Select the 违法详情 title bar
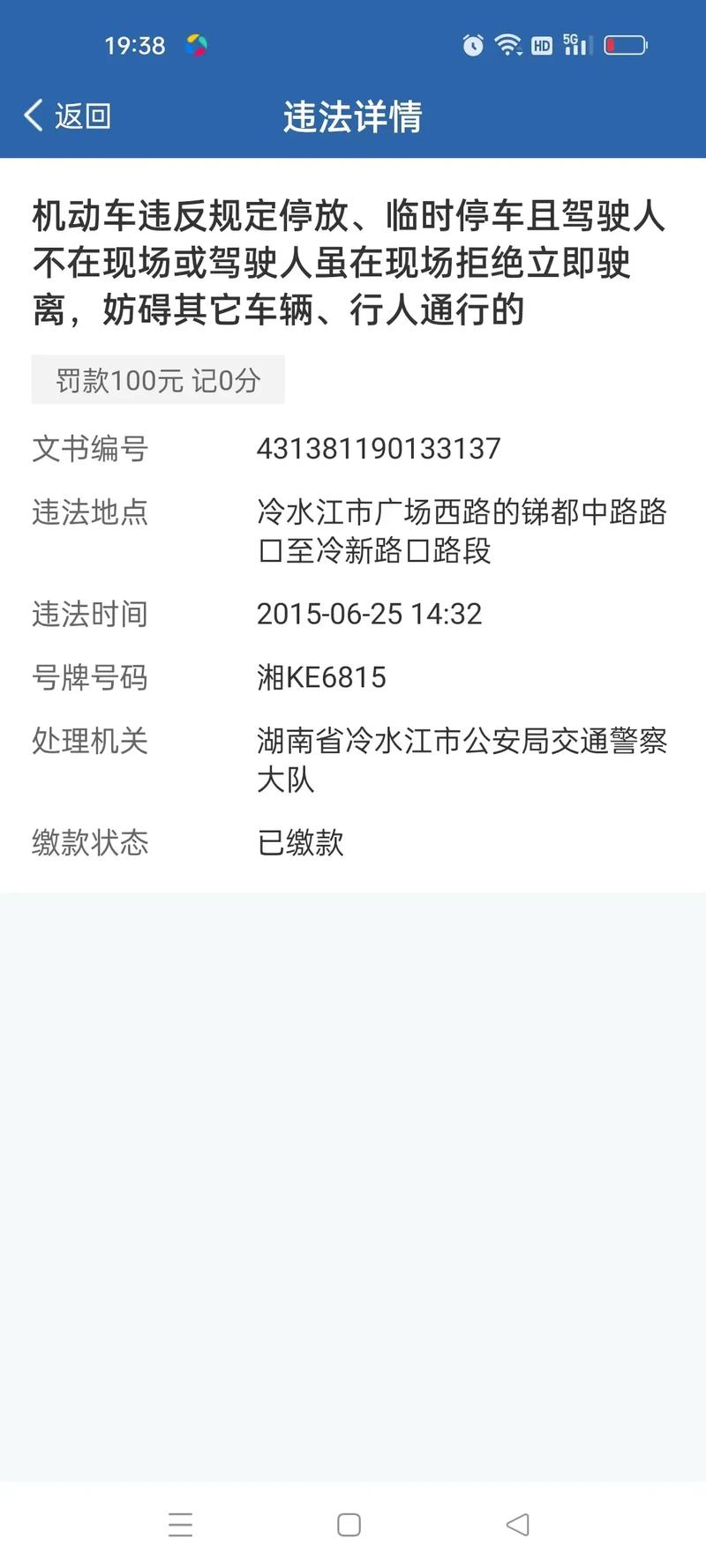 tap(353, 115)
